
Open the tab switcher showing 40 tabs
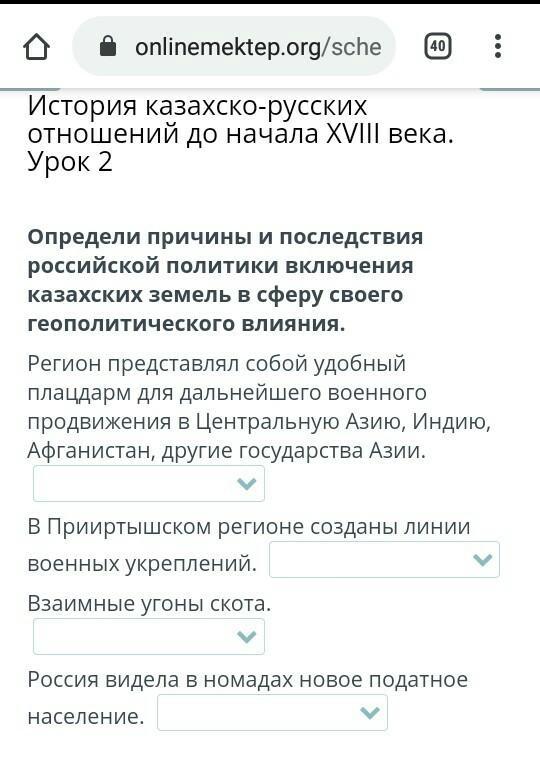(438, 46)
